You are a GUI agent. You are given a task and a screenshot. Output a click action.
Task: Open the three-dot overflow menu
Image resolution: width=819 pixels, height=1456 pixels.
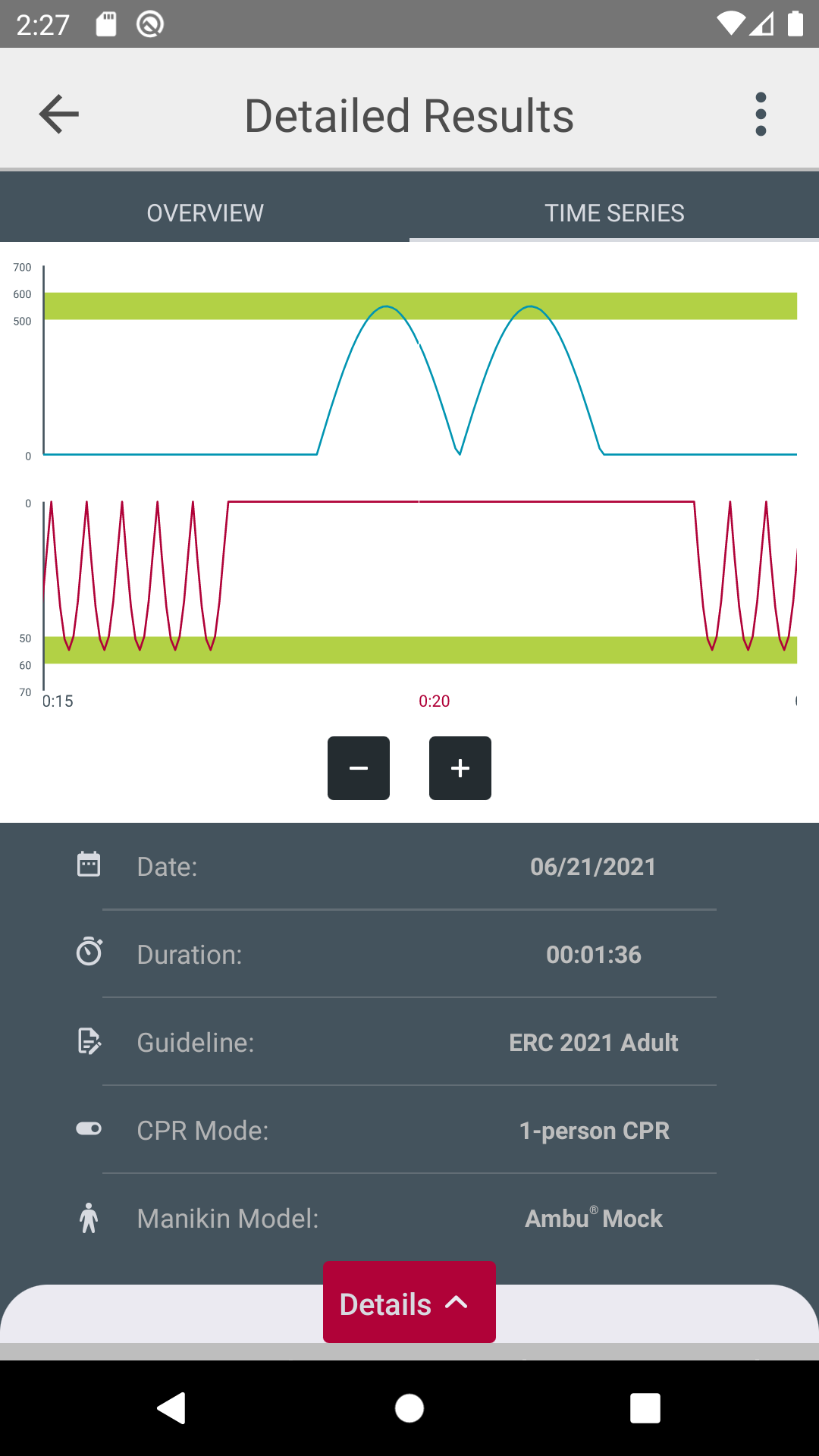[761, 115]
